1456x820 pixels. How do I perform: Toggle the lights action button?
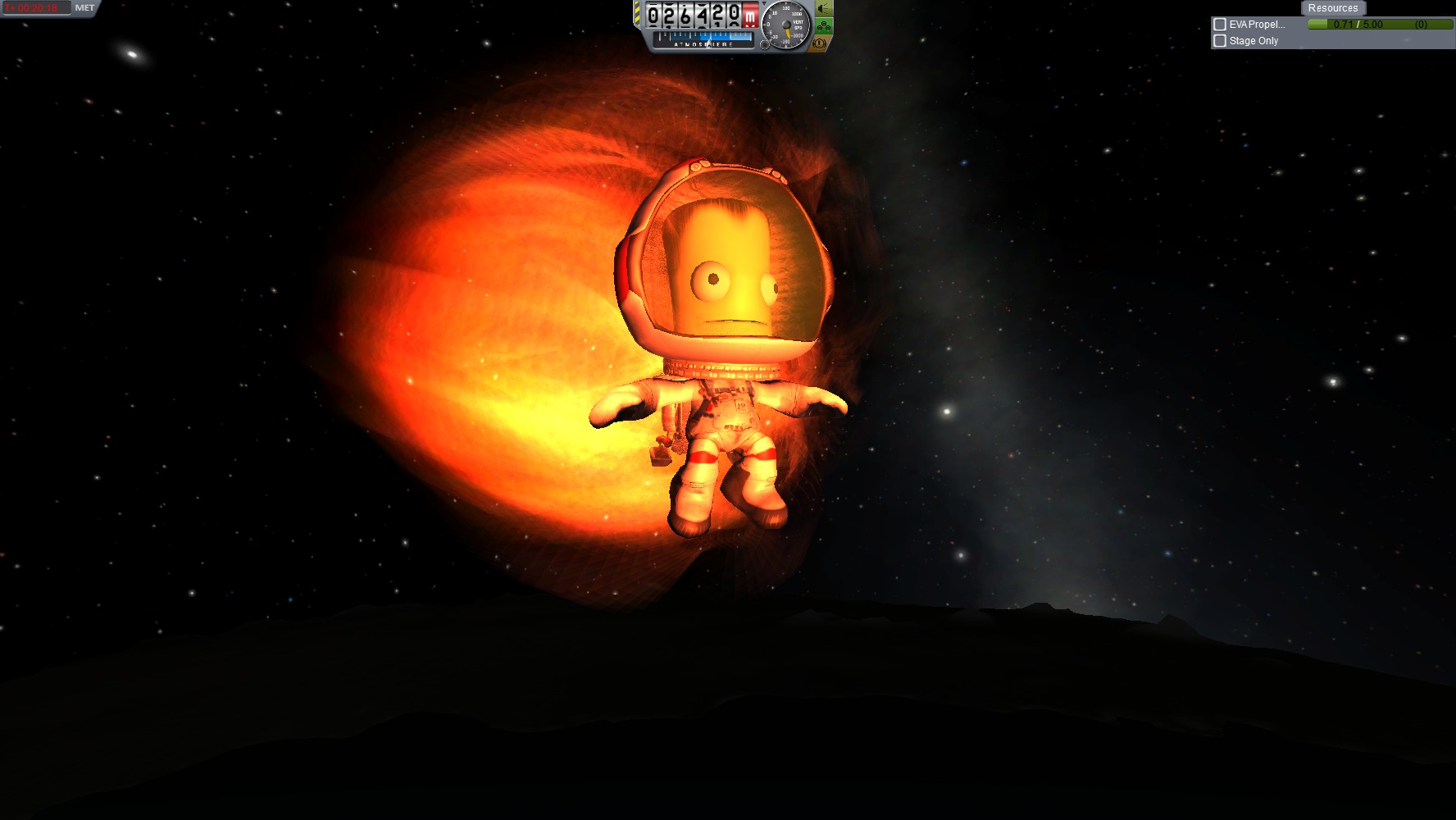823,9
